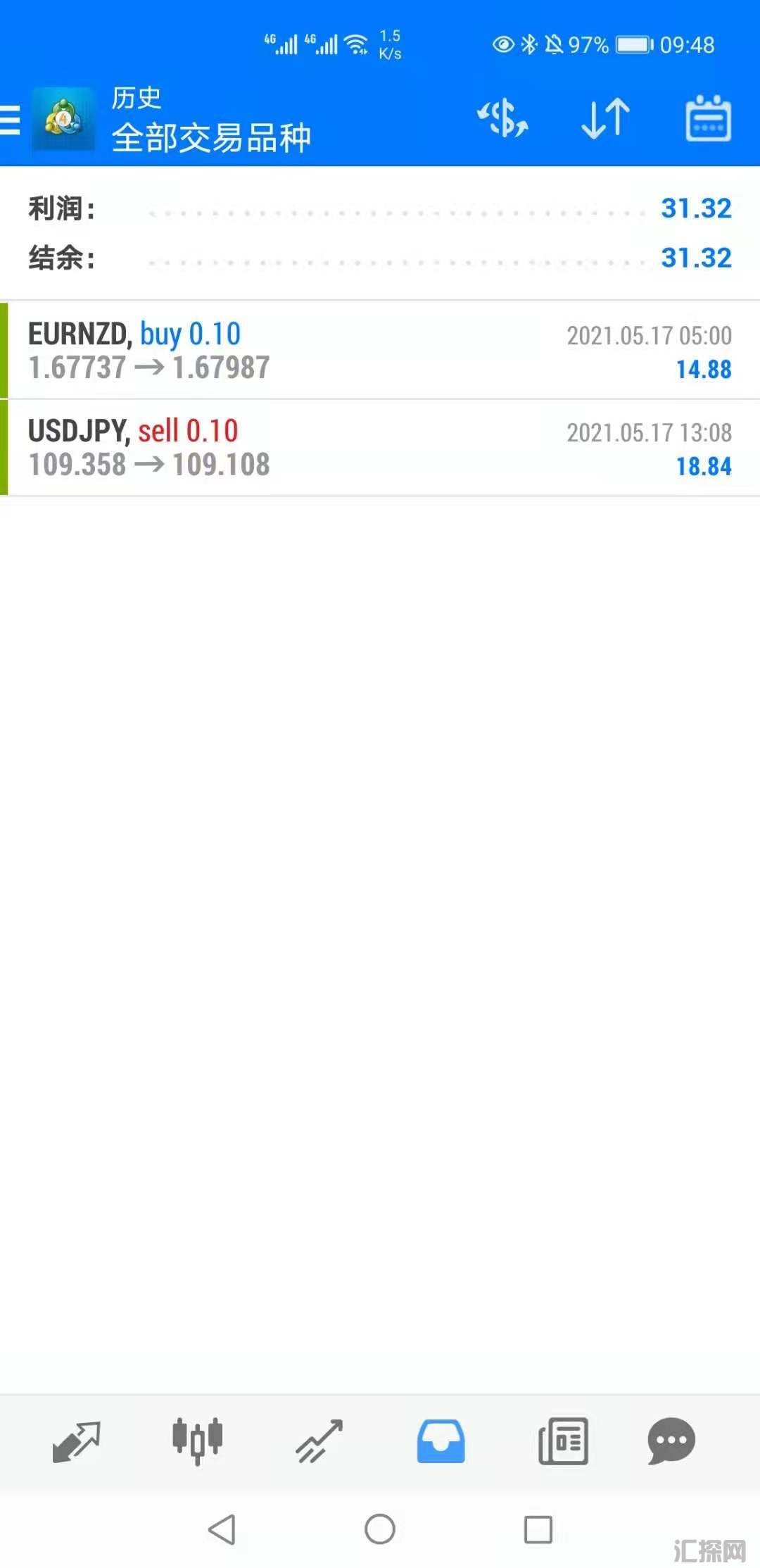Image resolution: width=760 pixels, height=1568 pixels.
Task: Go back with the system back button
Action: [222, 1529]
